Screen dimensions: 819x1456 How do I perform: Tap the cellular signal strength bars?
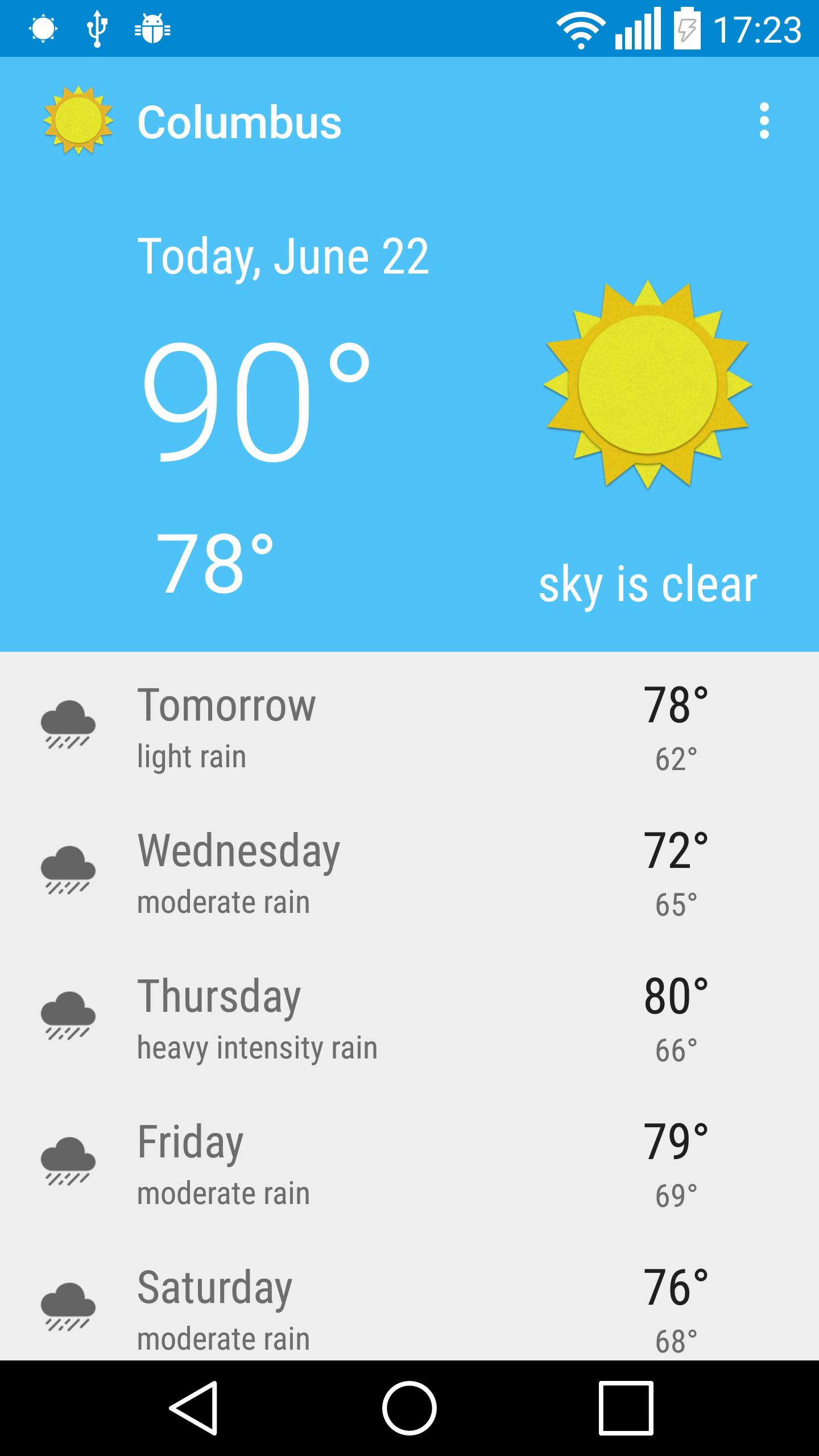637,28
